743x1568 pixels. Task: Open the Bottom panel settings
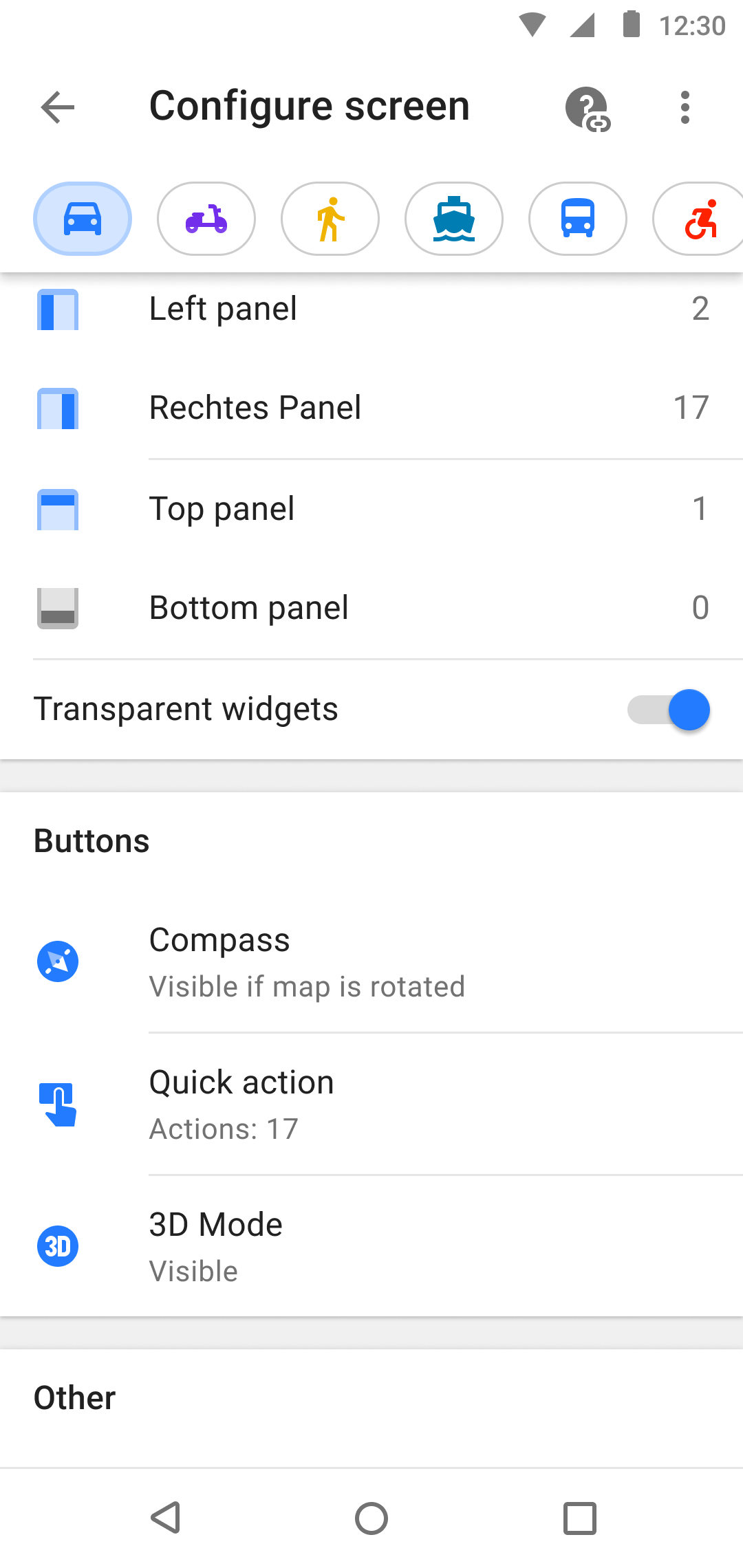(x=371, y=607)
